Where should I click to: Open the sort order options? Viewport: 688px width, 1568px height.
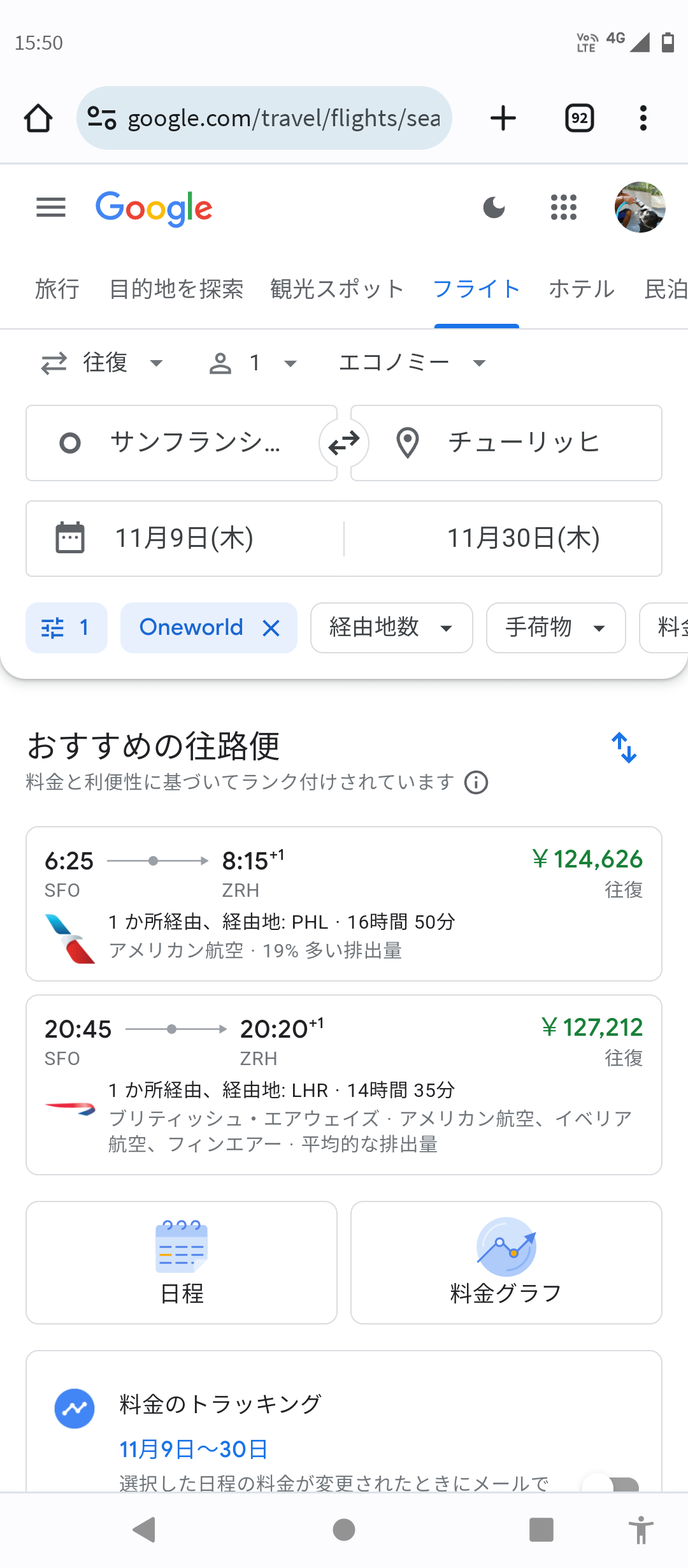(624, 748)
